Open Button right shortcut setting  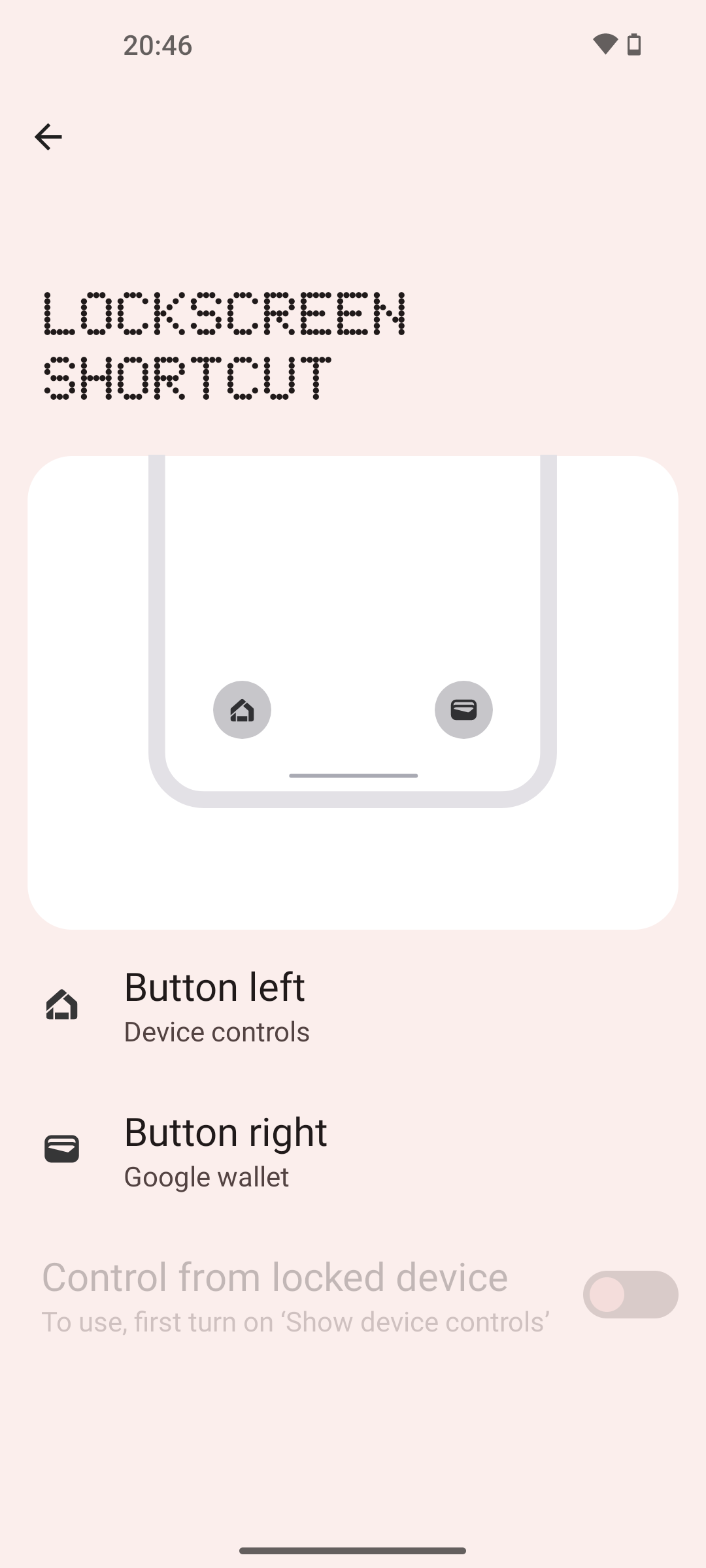click(x=226, y=1151)
